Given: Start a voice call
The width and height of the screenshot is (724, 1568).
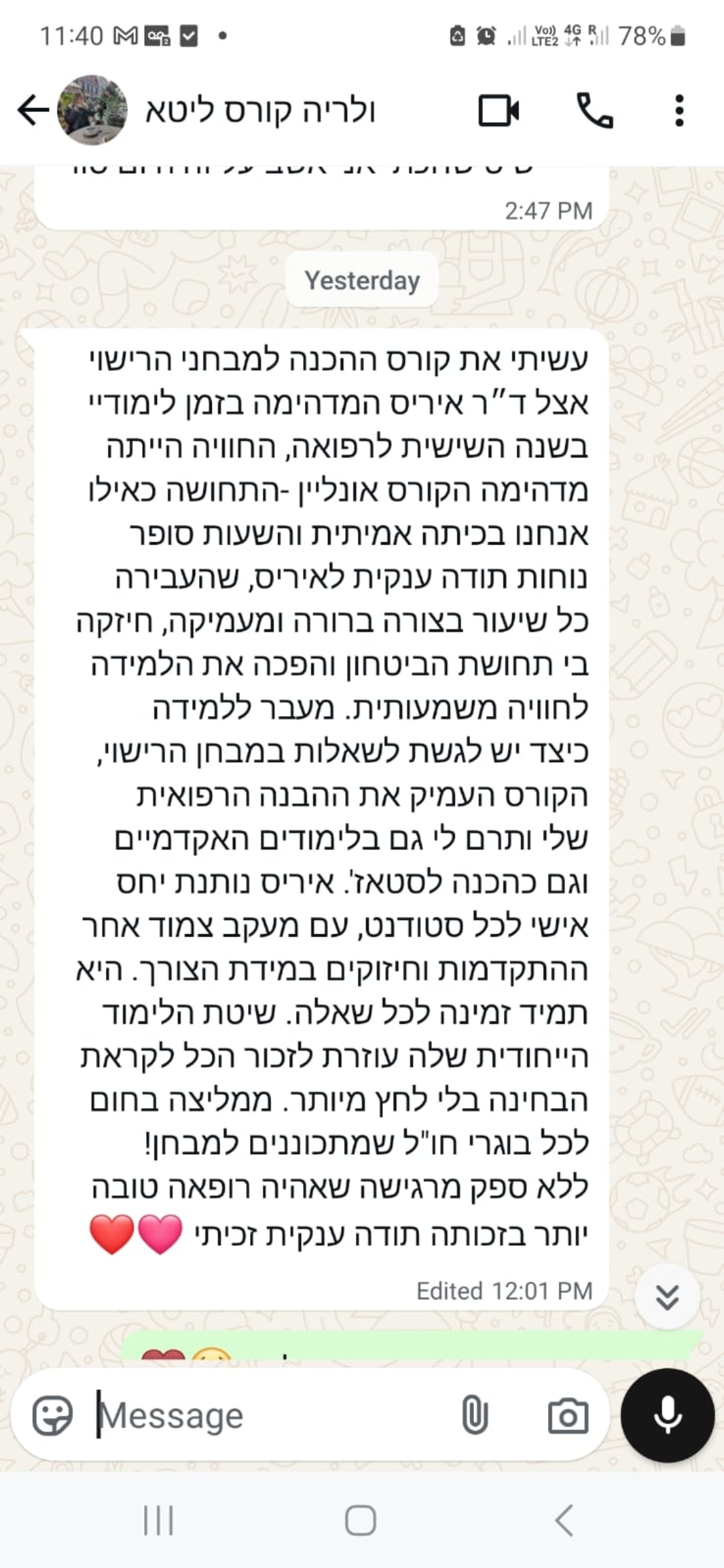Looking at the screenshot, I should pos(595,111).
